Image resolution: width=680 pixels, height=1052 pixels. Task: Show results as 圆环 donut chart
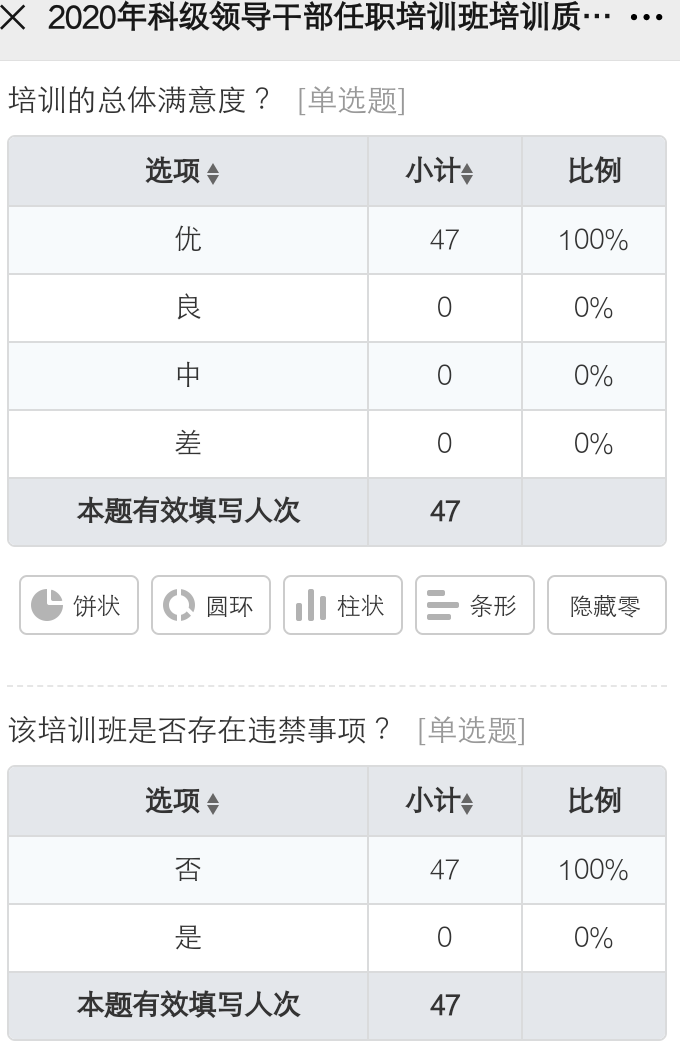[x=210, y=605]
